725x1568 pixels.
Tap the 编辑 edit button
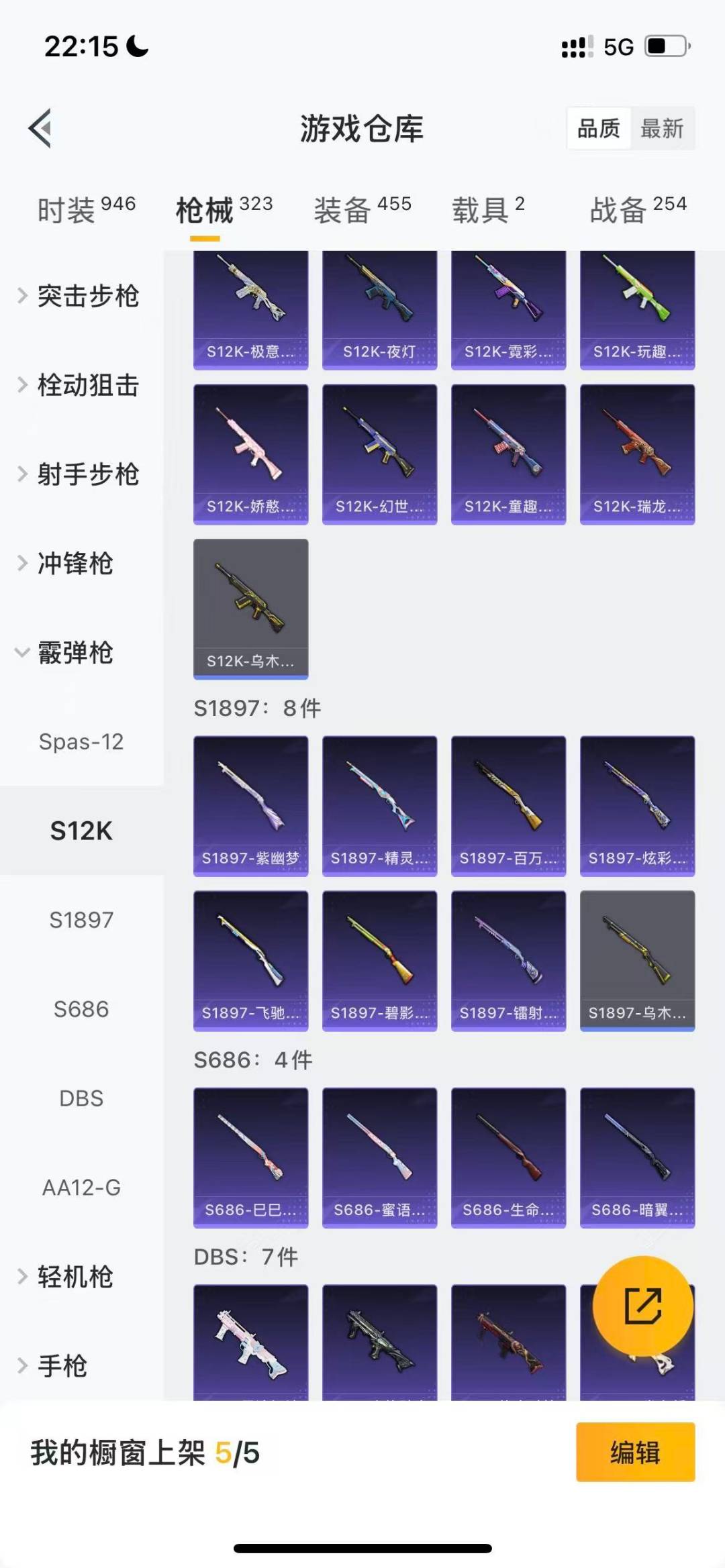(634, 1453)
